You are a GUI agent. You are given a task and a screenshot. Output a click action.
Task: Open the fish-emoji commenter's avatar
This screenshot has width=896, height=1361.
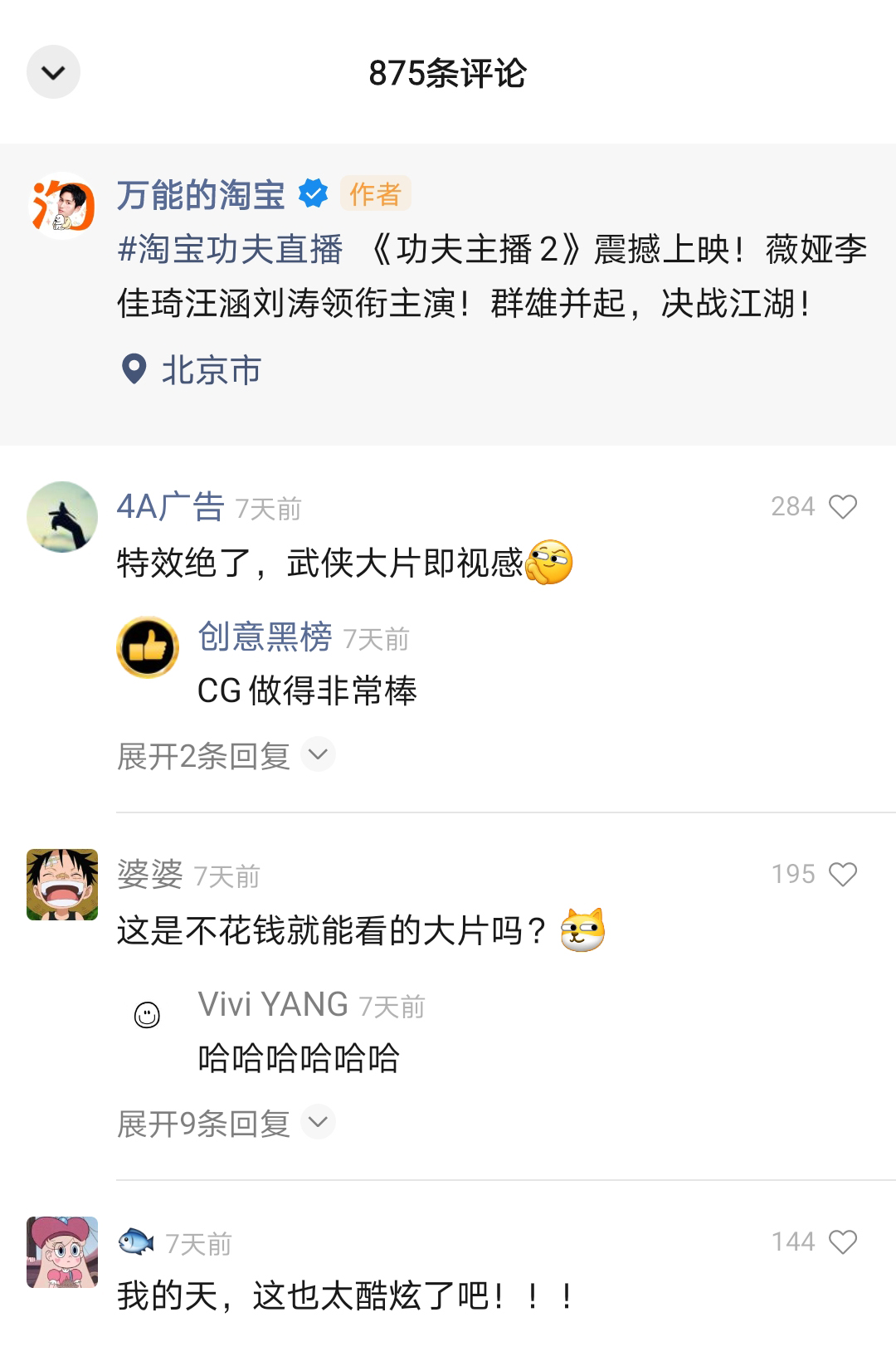coord(62,1251)
